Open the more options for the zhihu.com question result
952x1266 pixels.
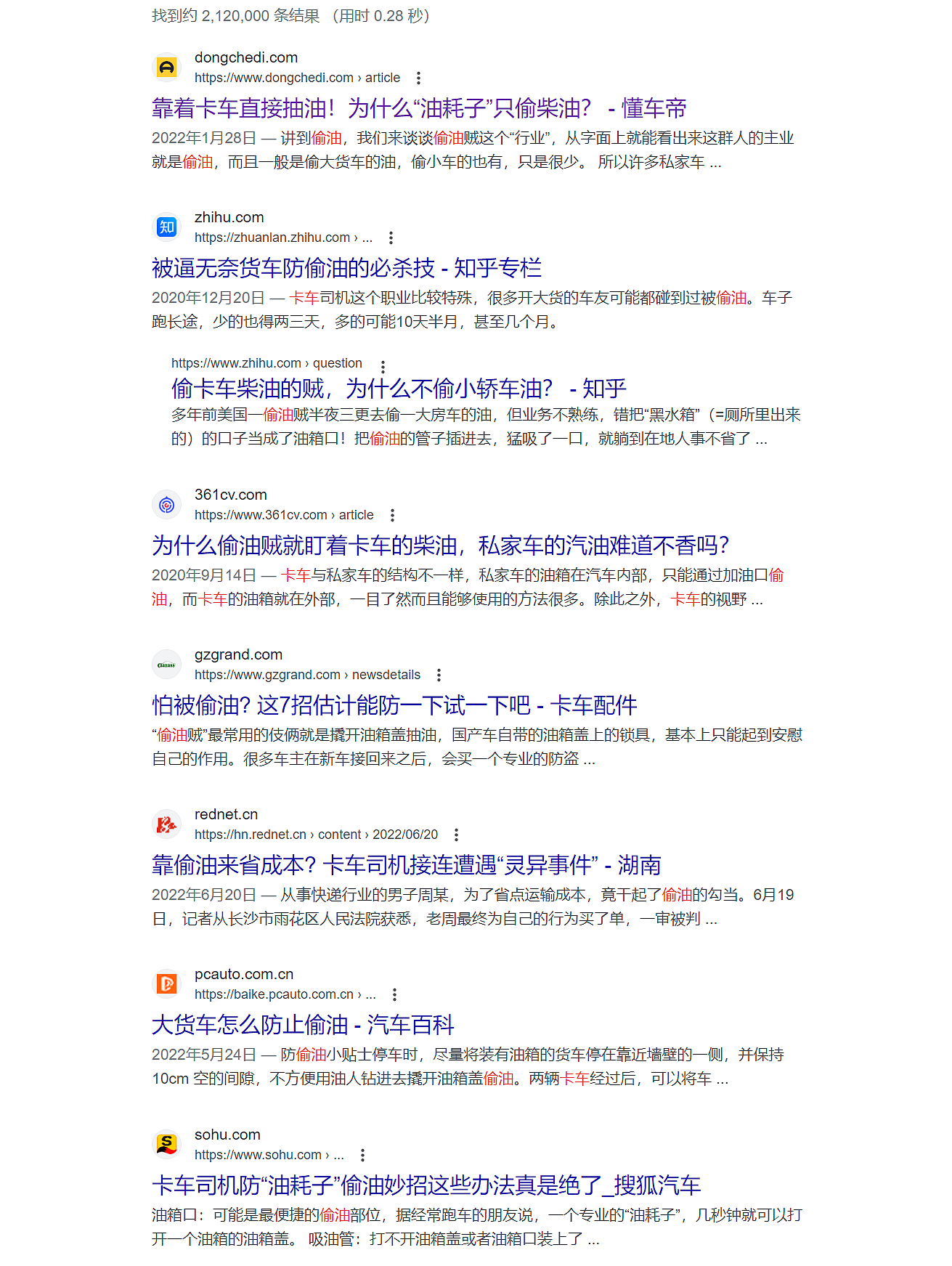pos(383,367)
